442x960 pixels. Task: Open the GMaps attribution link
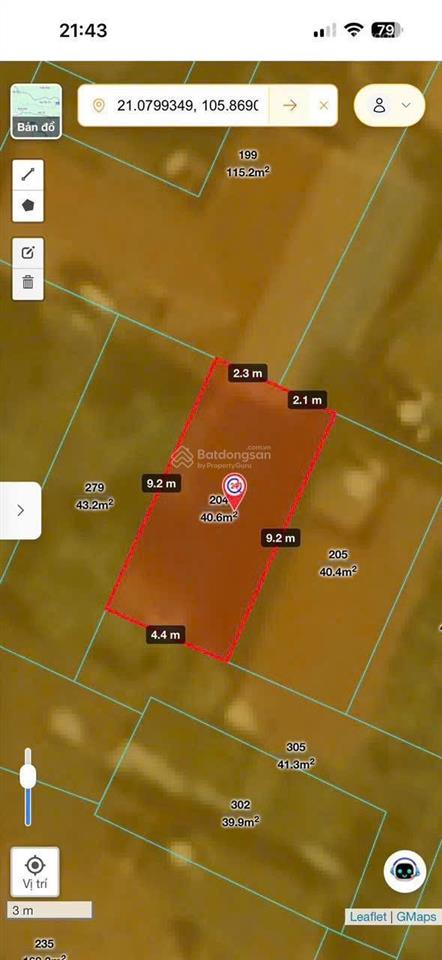(416, 917)
